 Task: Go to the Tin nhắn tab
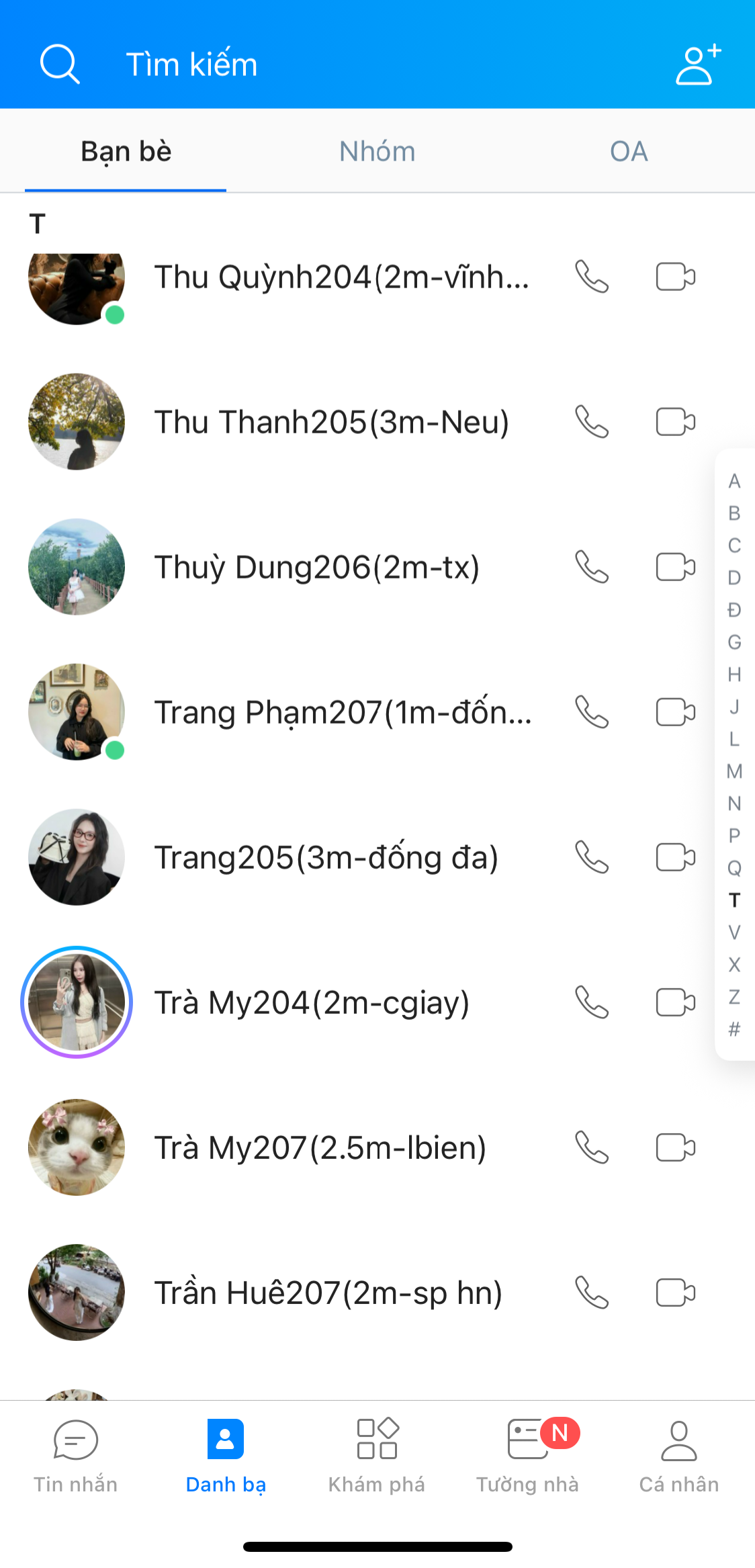[76, 1455]
